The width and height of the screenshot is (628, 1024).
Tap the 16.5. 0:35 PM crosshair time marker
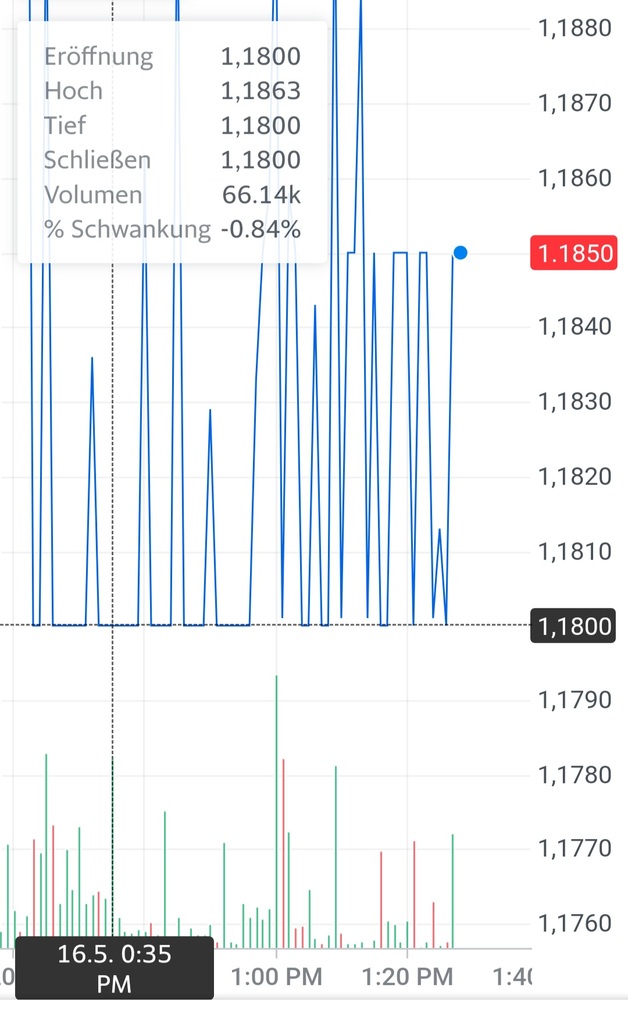tap(114, 968)
